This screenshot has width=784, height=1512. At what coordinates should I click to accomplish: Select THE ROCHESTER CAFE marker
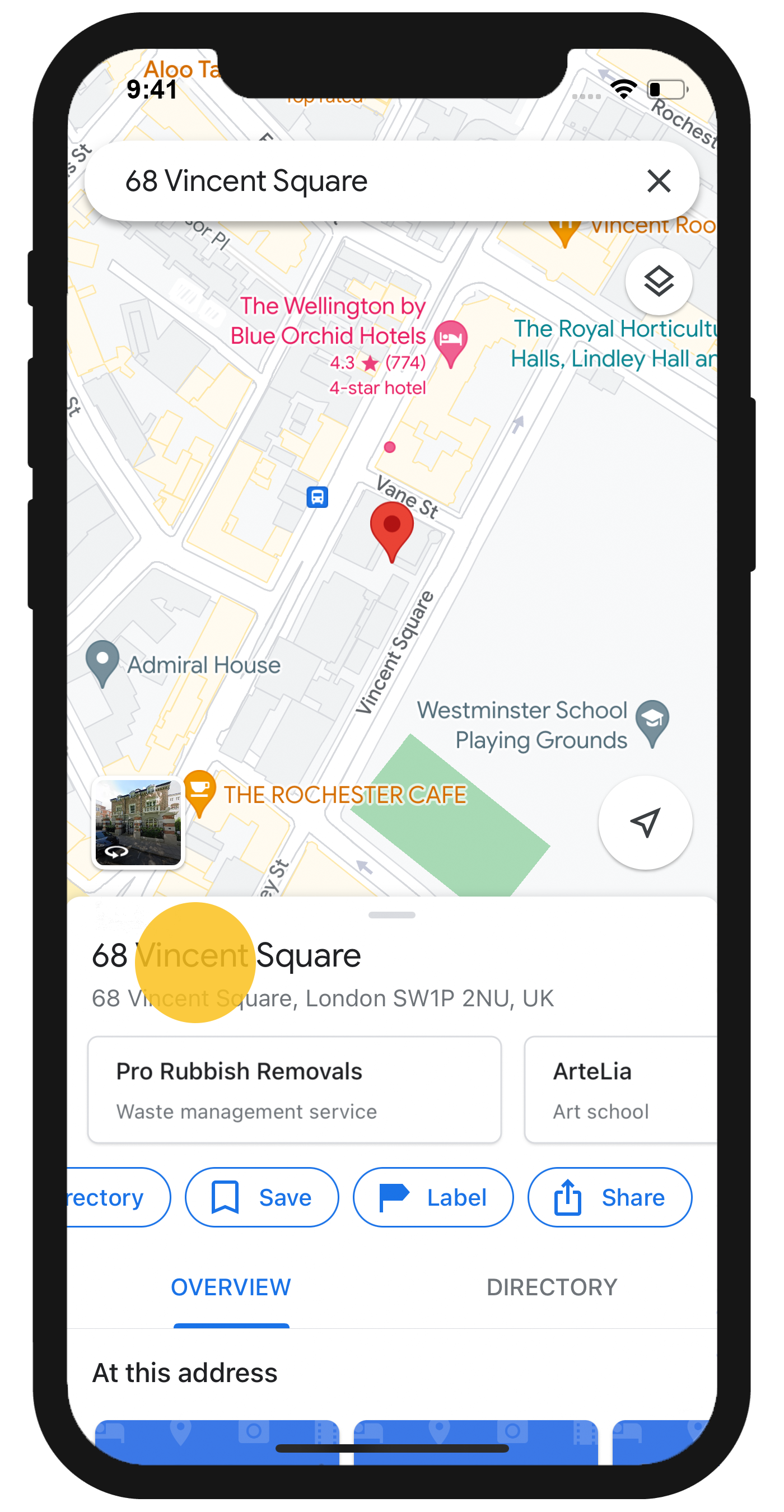point(199,791)
